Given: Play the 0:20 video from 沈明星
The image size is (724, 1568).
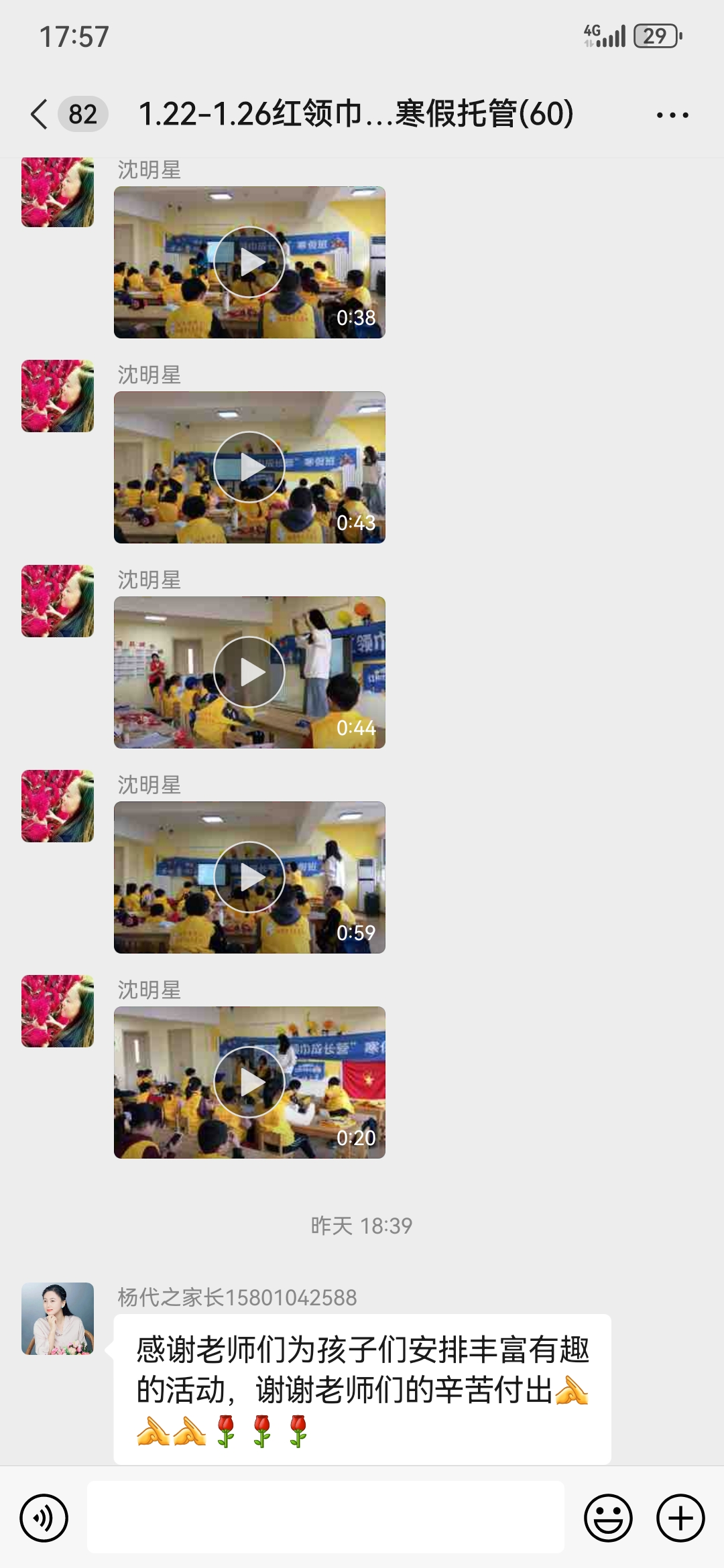Looking at the screenshot, I should (249, 1082).
